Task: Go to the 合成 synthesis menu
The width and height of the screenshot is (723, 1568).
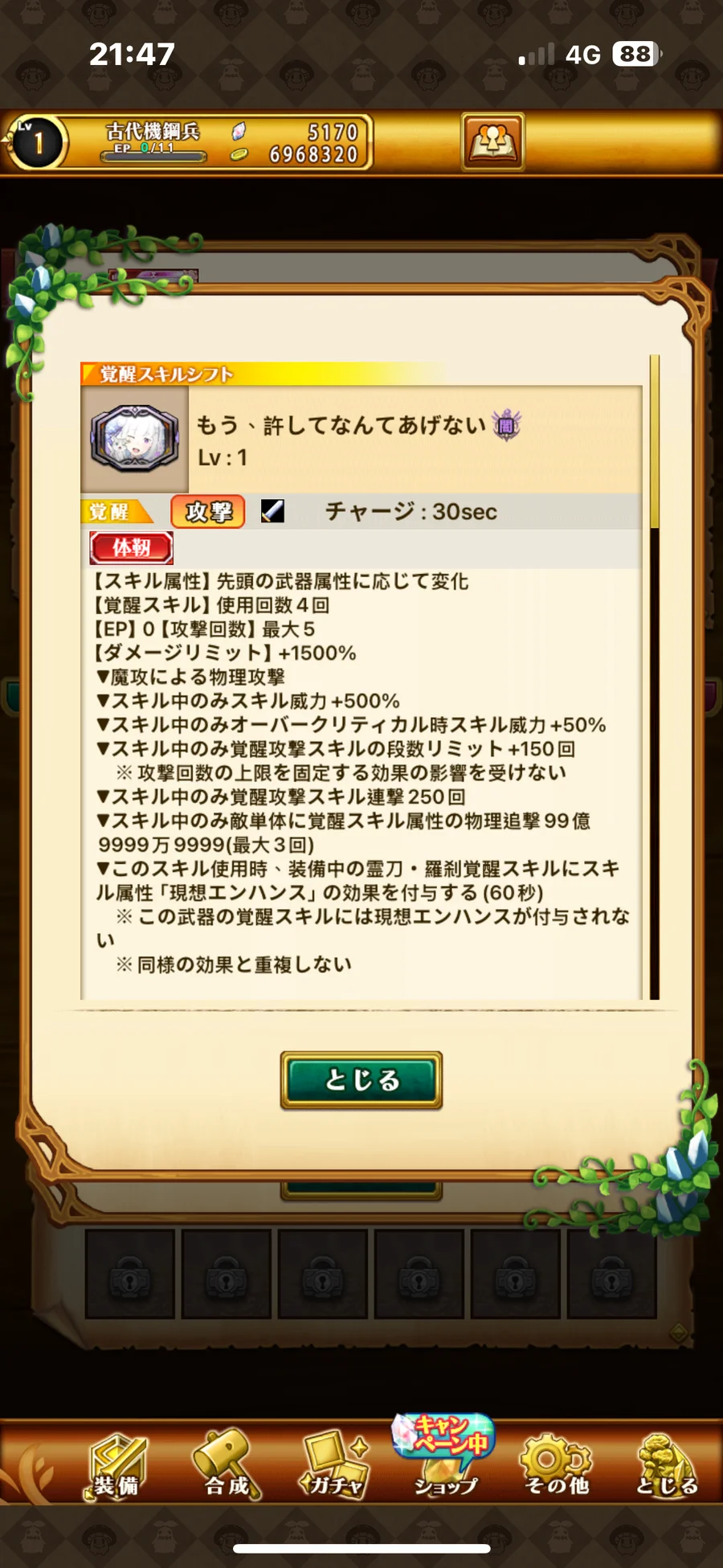Action: [x=227, y=1466]
